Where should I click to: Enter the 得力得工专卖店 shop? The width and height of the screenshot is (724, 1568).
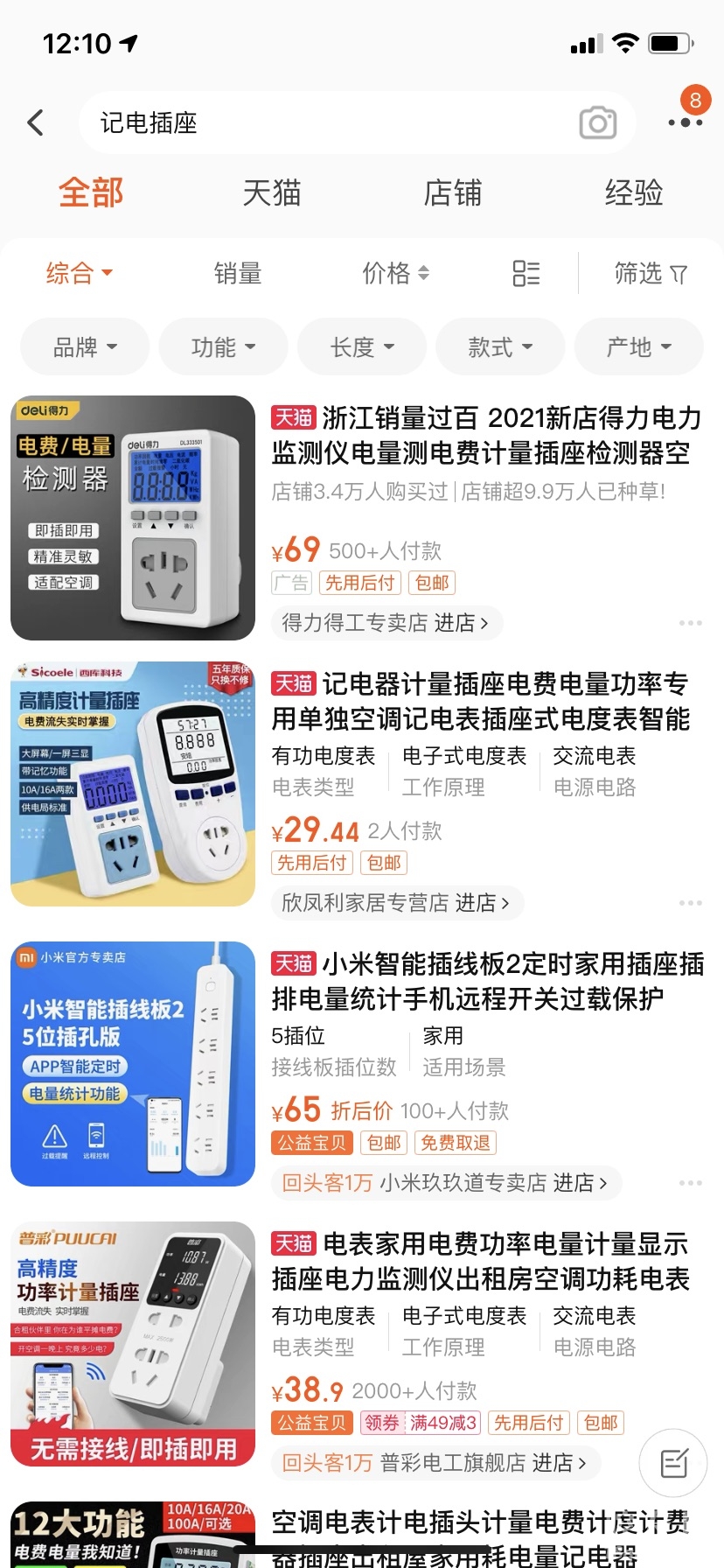point(386,623)
